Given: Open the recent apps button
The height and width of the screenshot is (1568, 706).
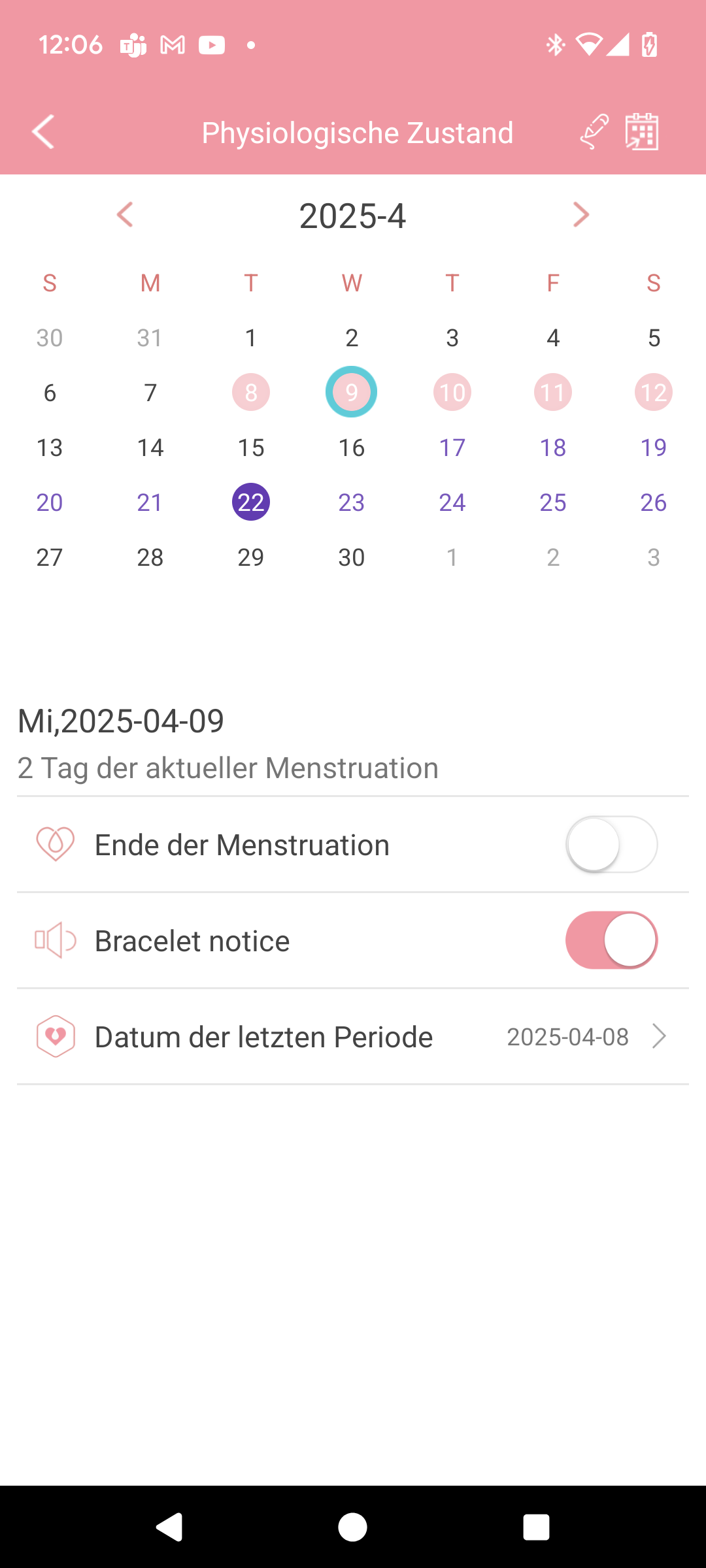Looking at the screenshot, I should click(x=536, y=1527).
